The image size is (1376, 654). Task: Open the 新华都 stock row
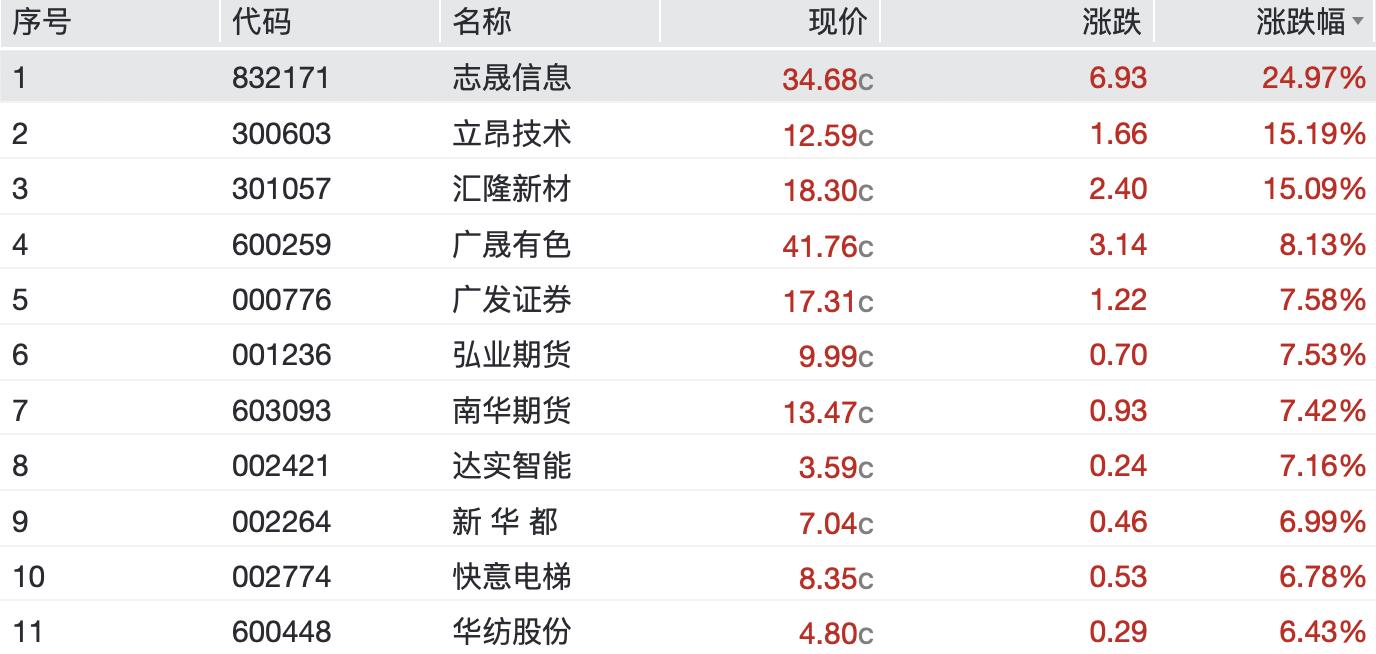tap(505, 522)
